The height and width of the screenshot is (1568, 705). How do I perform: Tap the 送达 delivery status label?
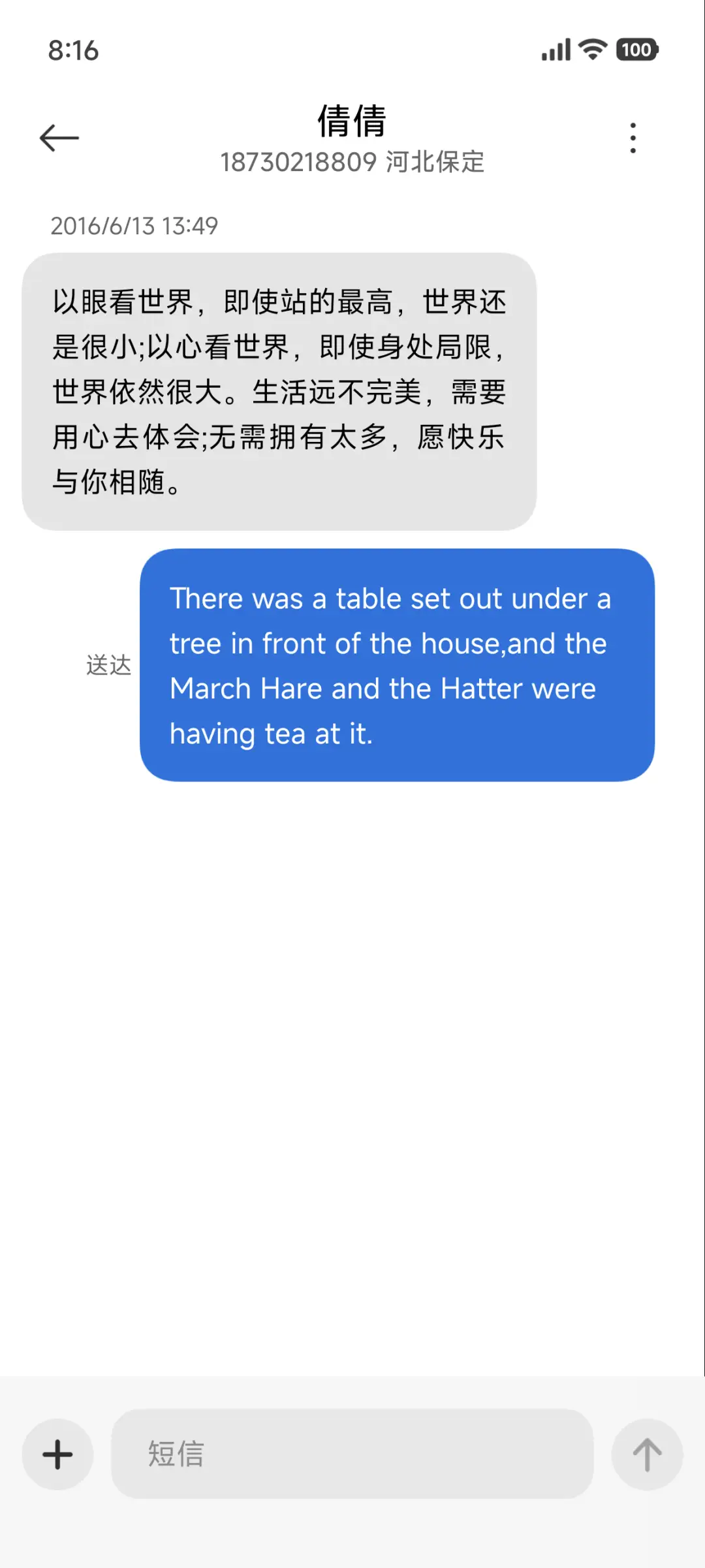tap(110, 665)
